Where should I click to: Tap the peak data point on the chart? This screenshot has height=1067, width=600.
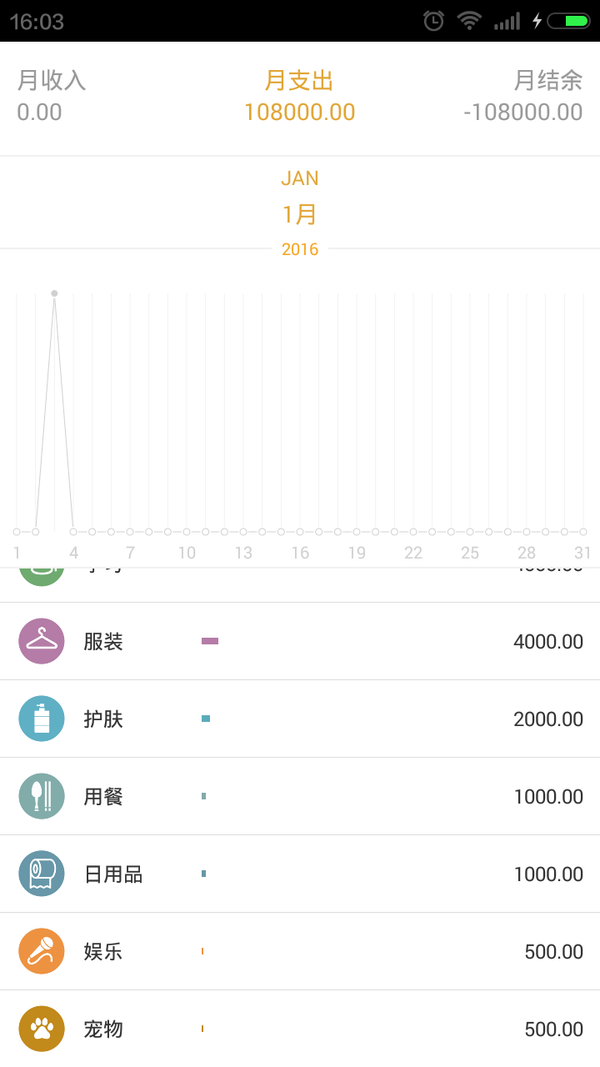tap(54, 293)
